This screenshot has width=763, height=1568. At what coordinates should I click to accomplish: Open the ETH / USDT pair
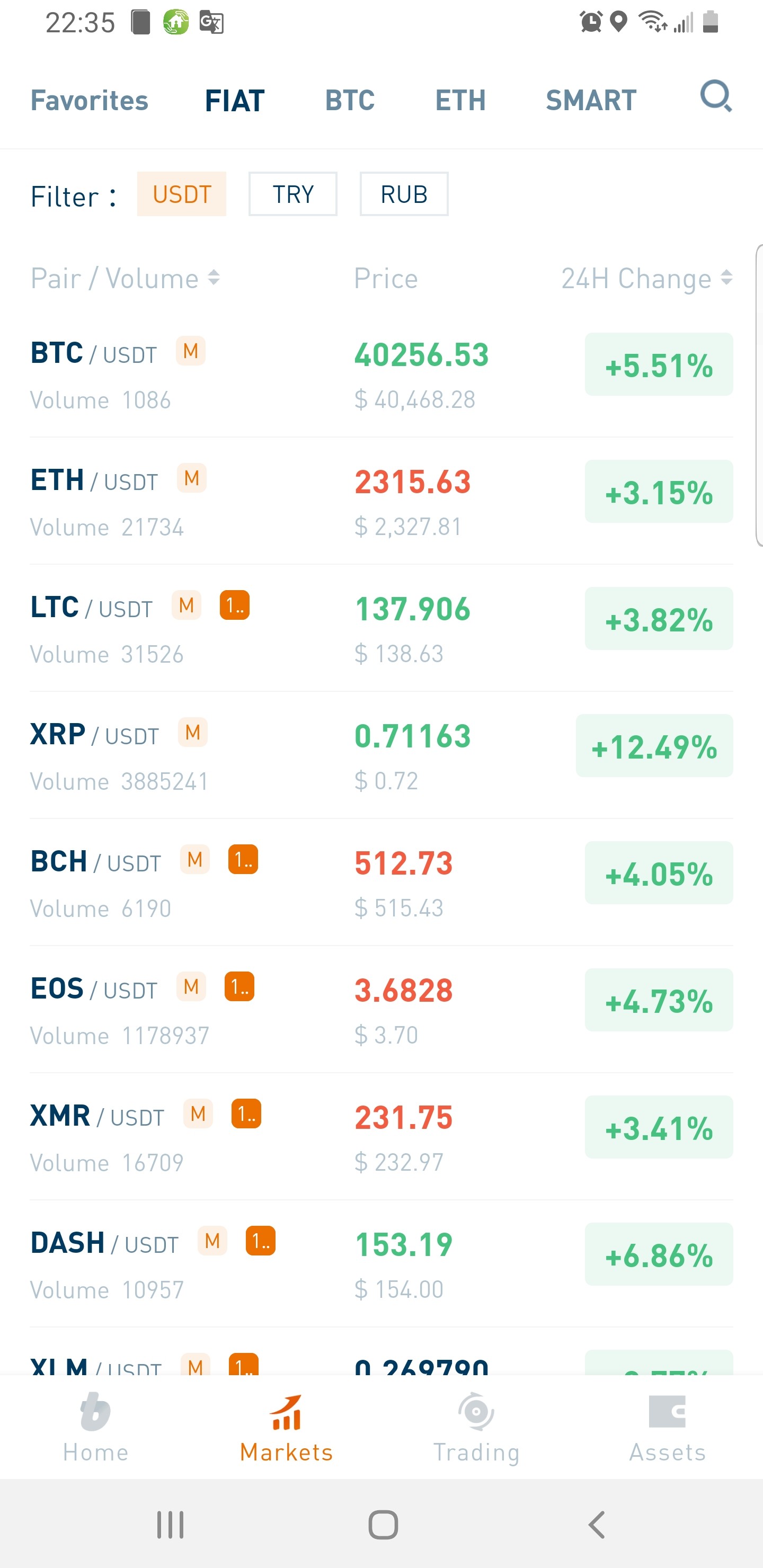click(381, 501)
